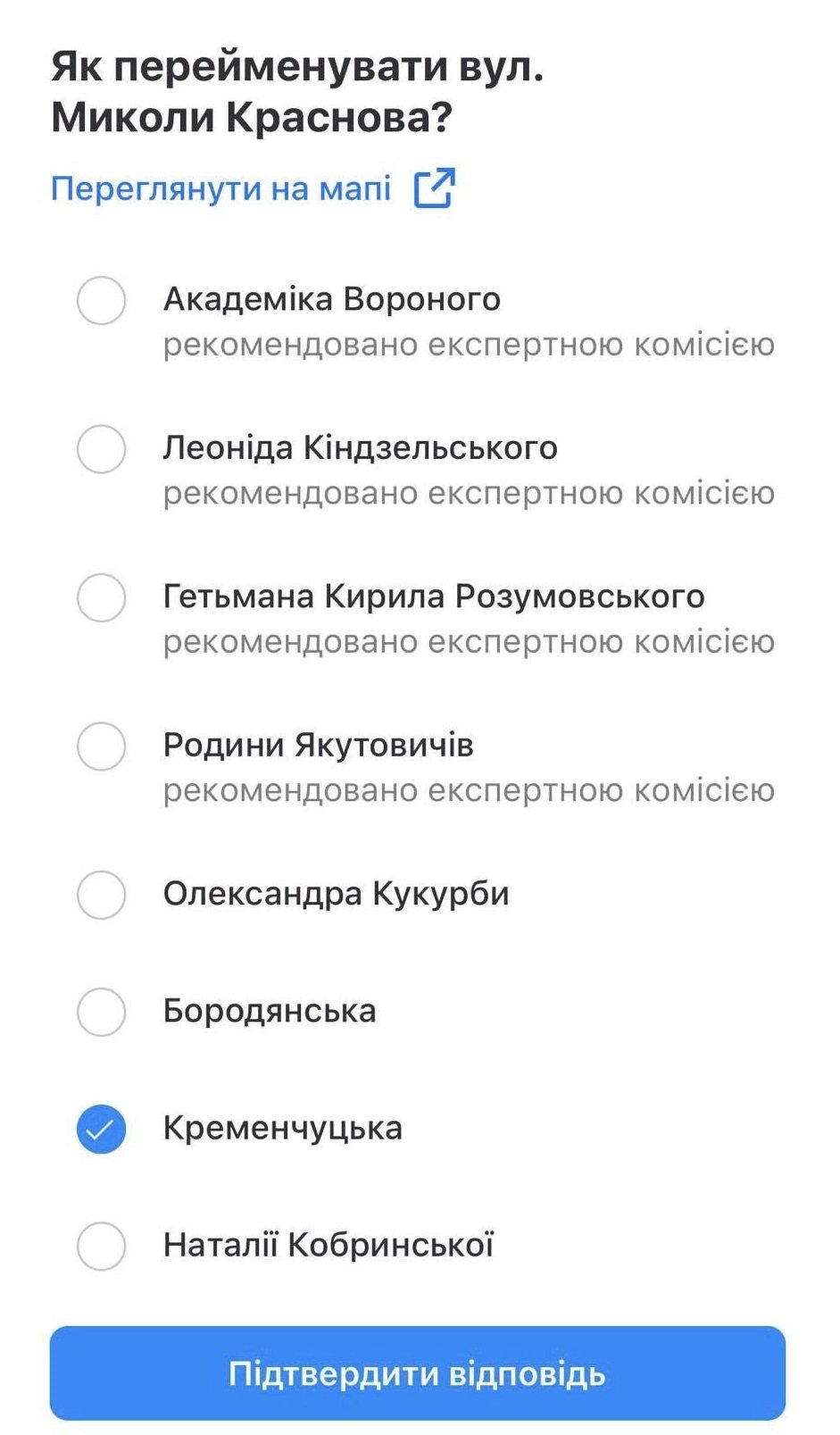Select the Академіка Вороного option
The height and width of the screenshot is (1435, 840).
pos(102,300)
